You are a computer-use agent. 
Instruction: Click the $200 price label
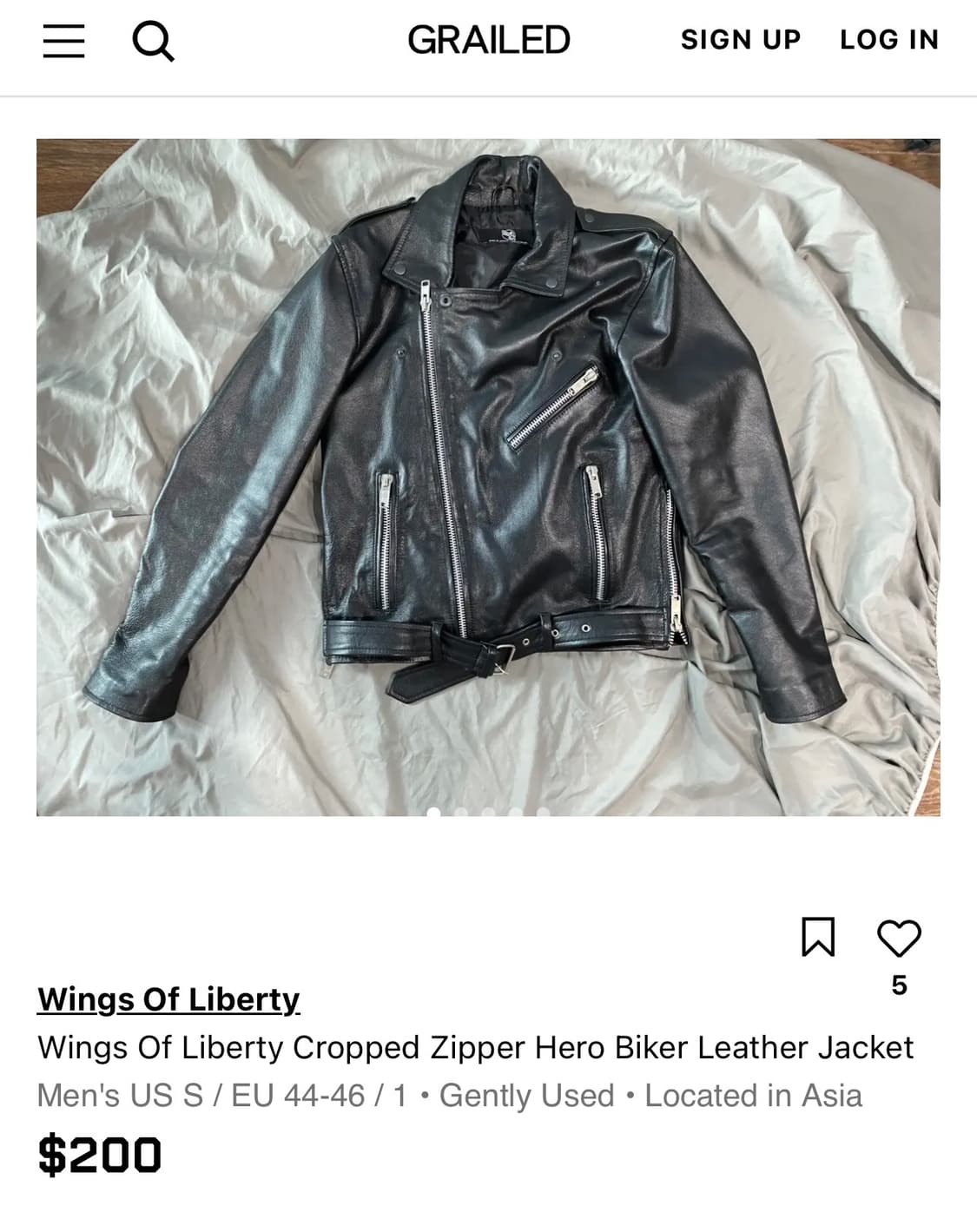[100, 1155]
